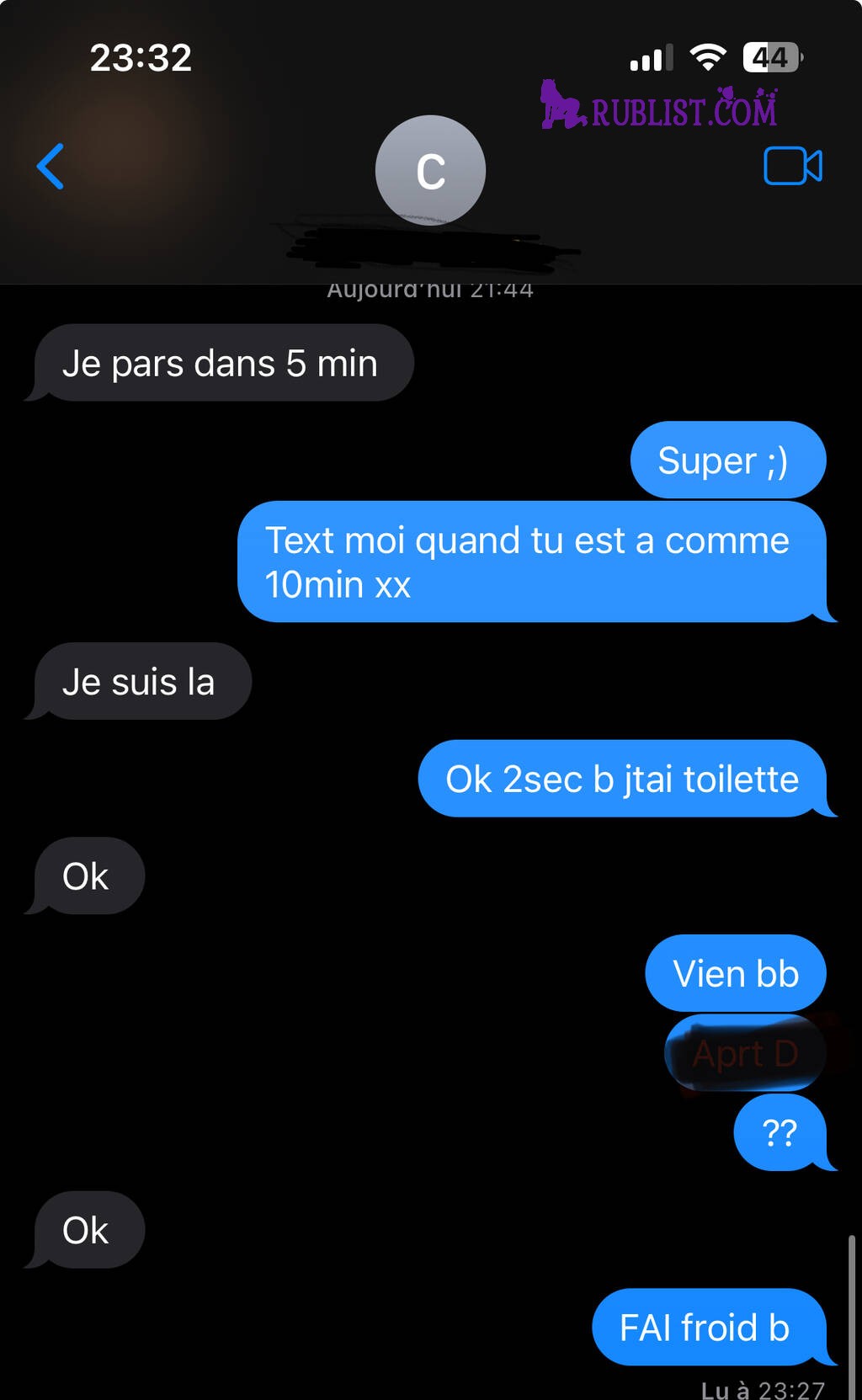Open contact details via the C avatar

click(x=430, y=171)
